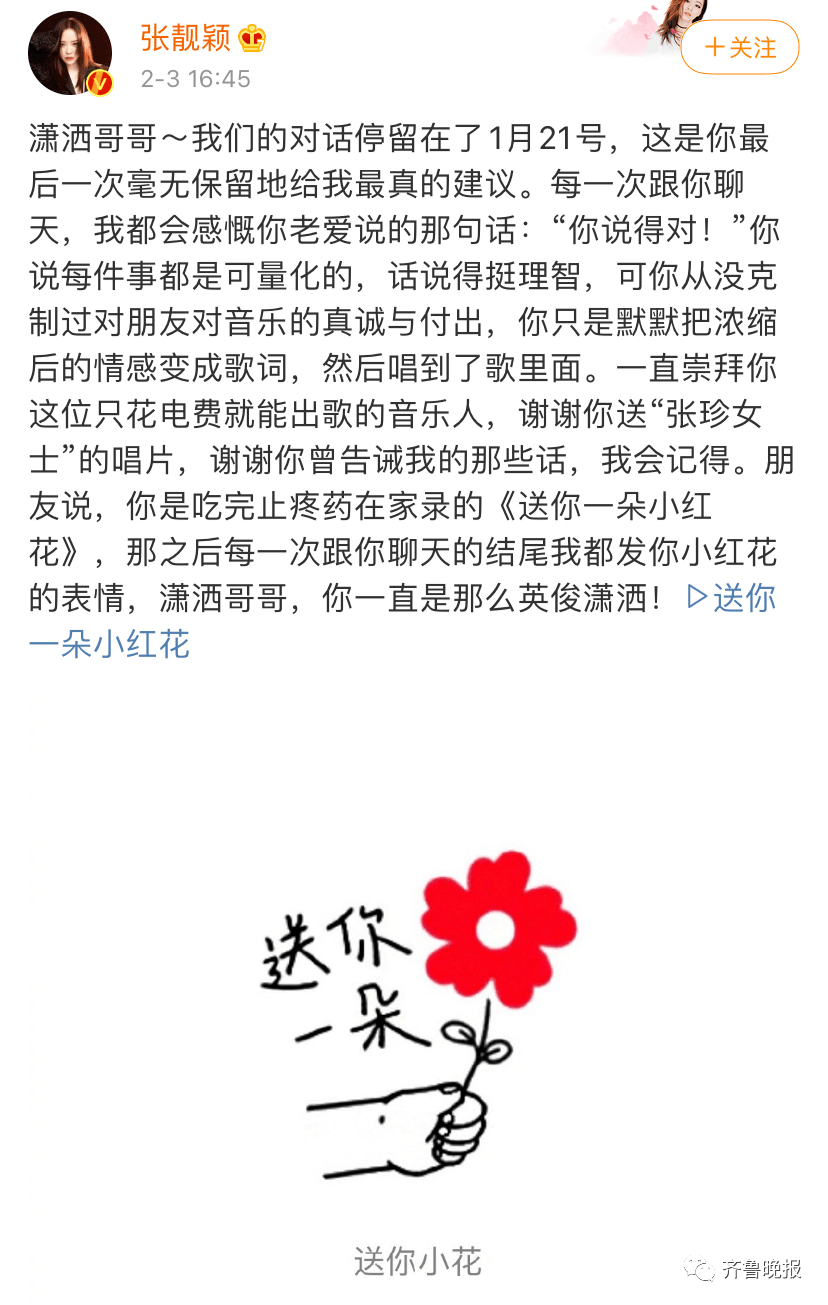Open 张靓颖's profile avatar
828x1305 pixels.
(x=69, y=53)
